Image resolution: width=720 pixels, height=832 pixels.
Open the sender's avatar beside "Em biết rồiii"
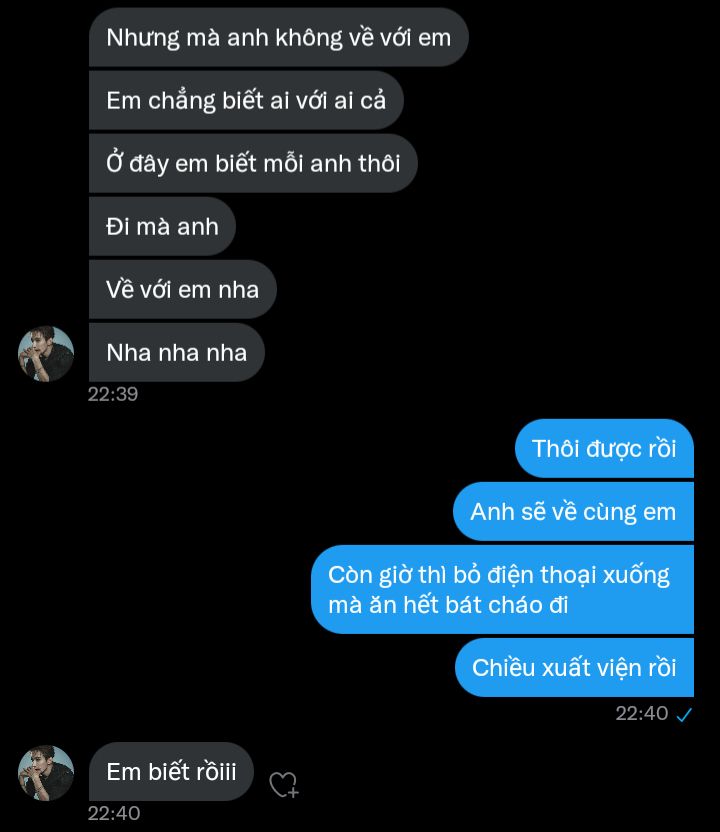point(46,773)
